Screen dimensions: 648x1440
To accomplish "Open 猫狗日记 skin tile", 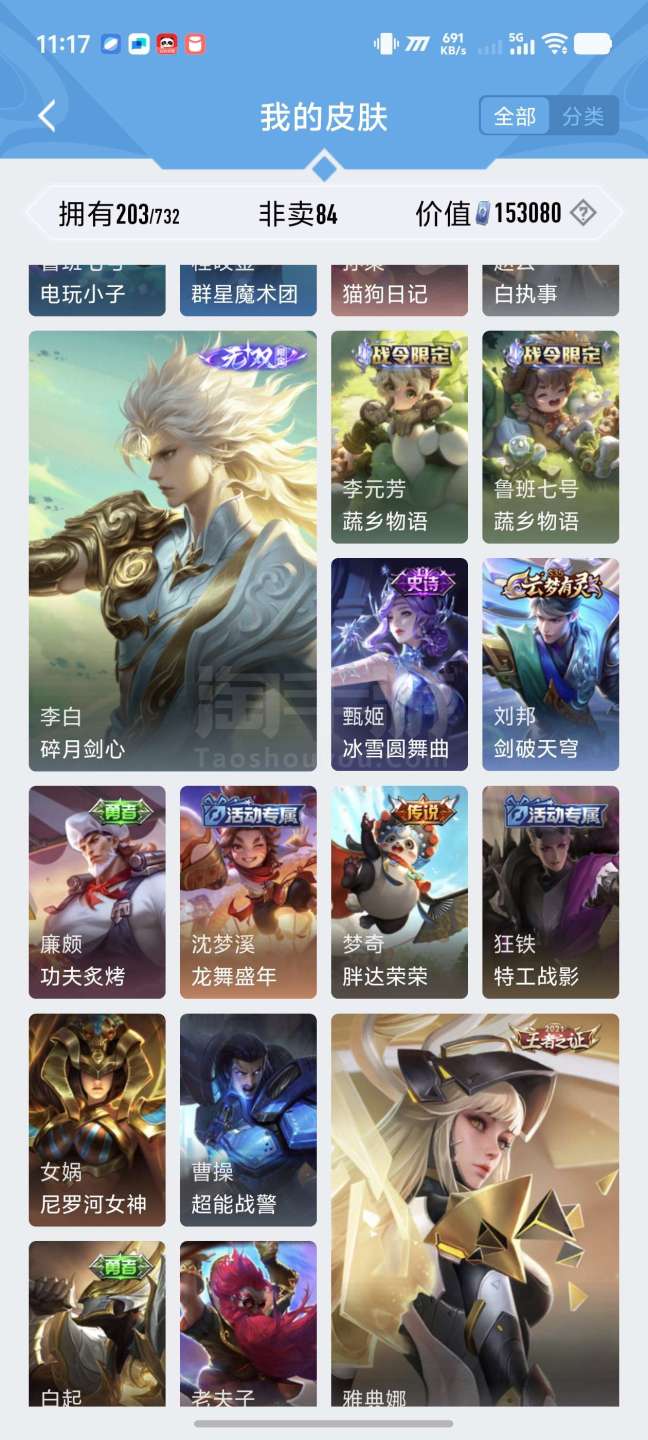I will point(400,290).
